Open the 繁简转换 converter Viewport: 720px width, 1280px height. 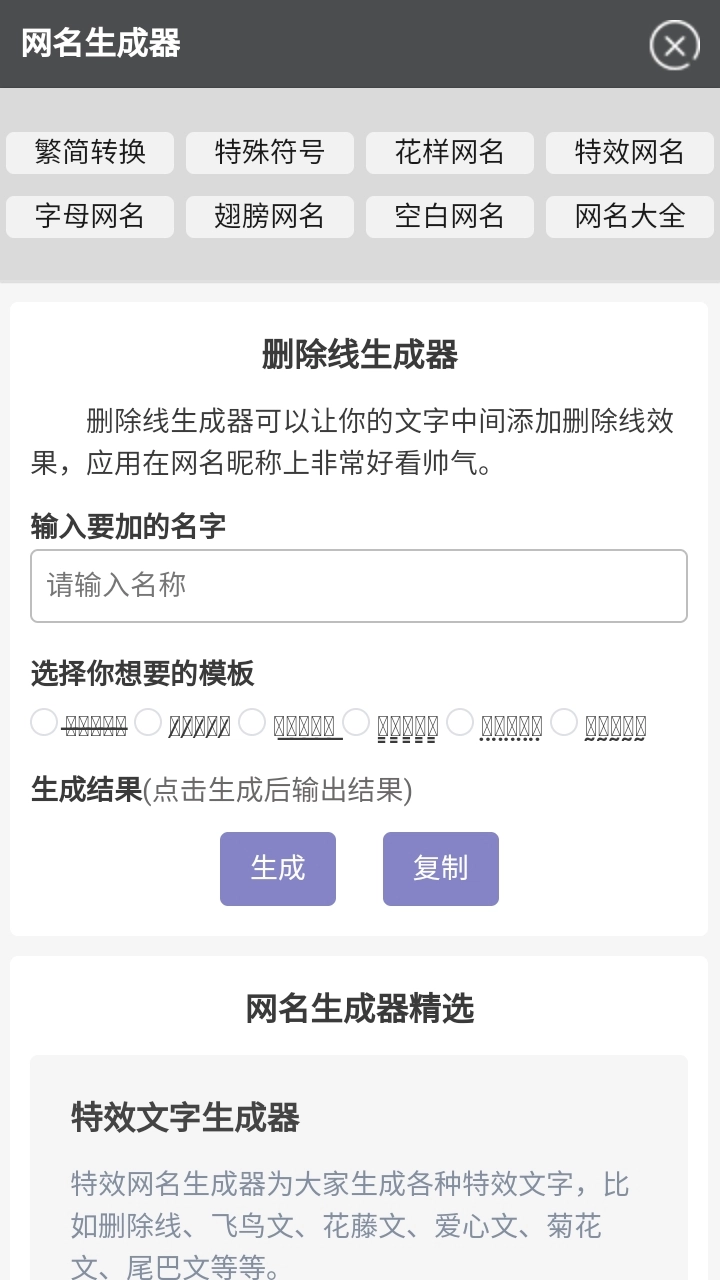[x=89, y=152]
